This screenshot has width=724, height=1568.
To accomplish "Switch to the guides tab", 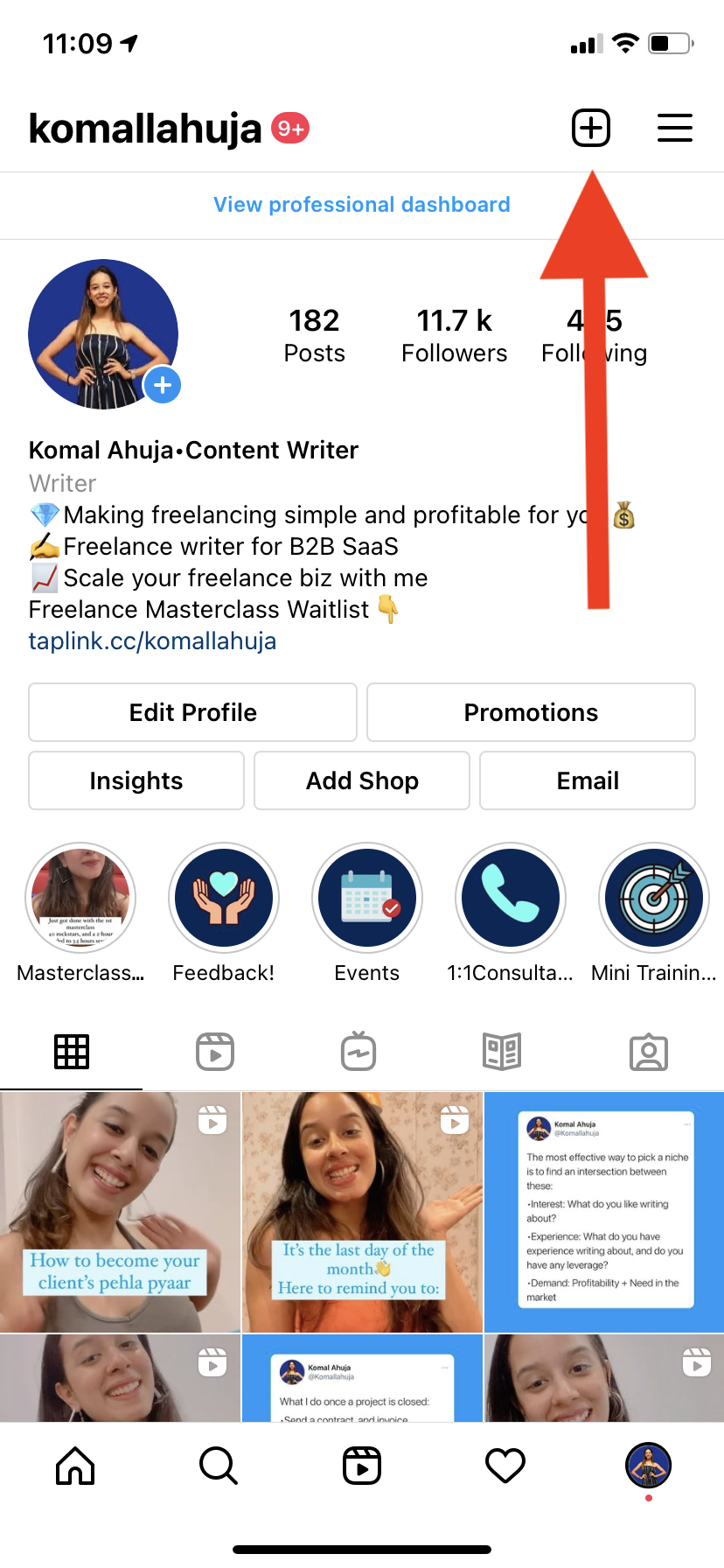I will (502, 1052).
